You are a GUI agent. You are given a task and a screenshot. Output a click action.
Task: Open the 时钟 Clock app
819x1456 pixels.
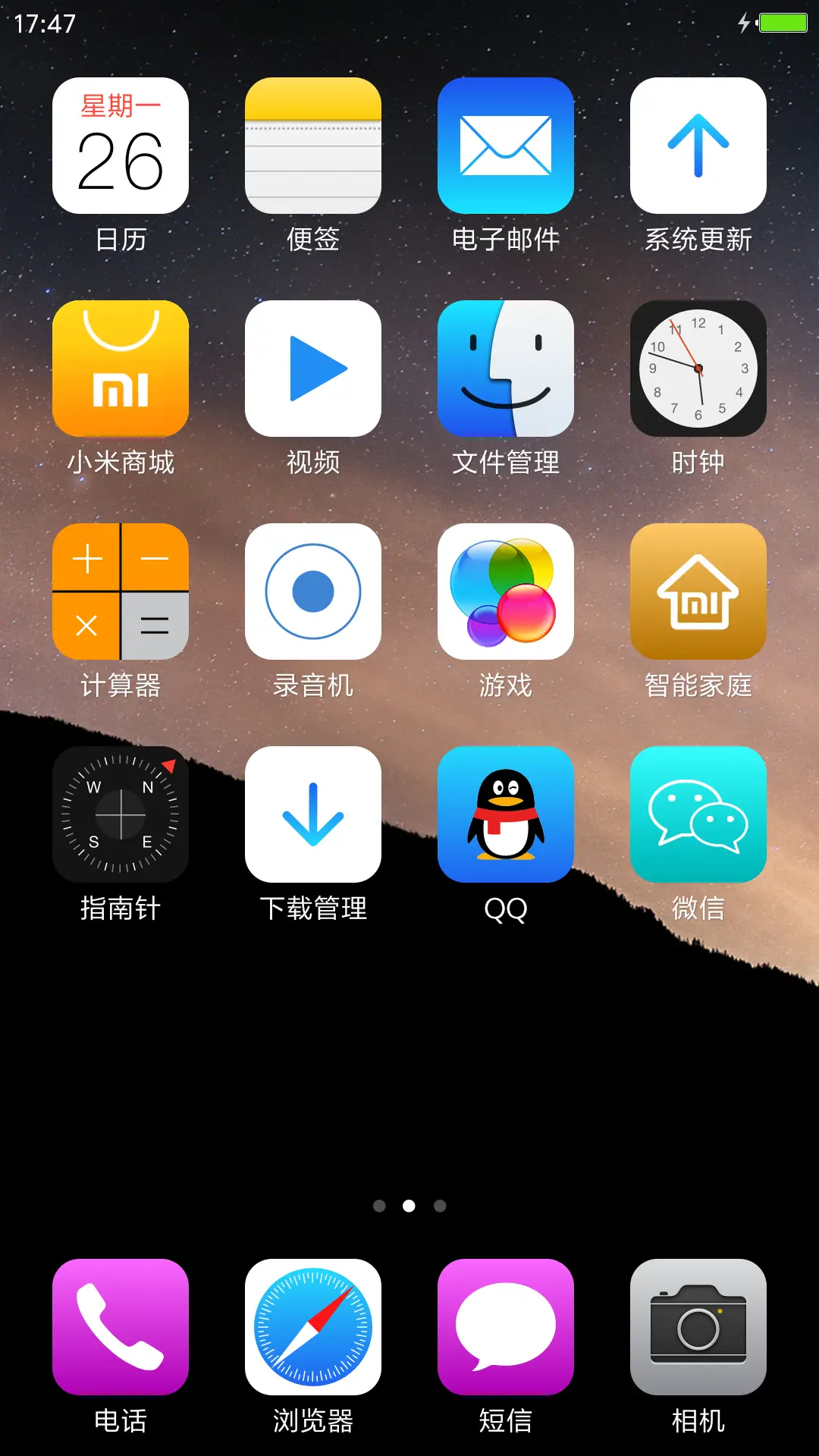[698, 369]
